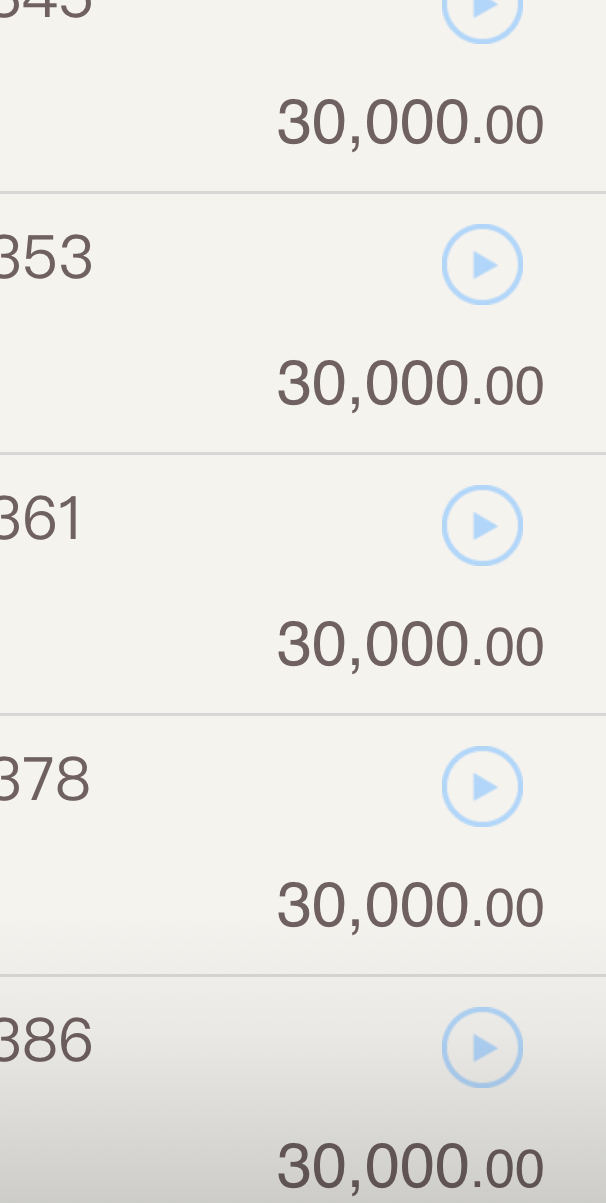Tap the play icon in the 353 row
The width and height of the screenshot is (606, 1203).
482,264
